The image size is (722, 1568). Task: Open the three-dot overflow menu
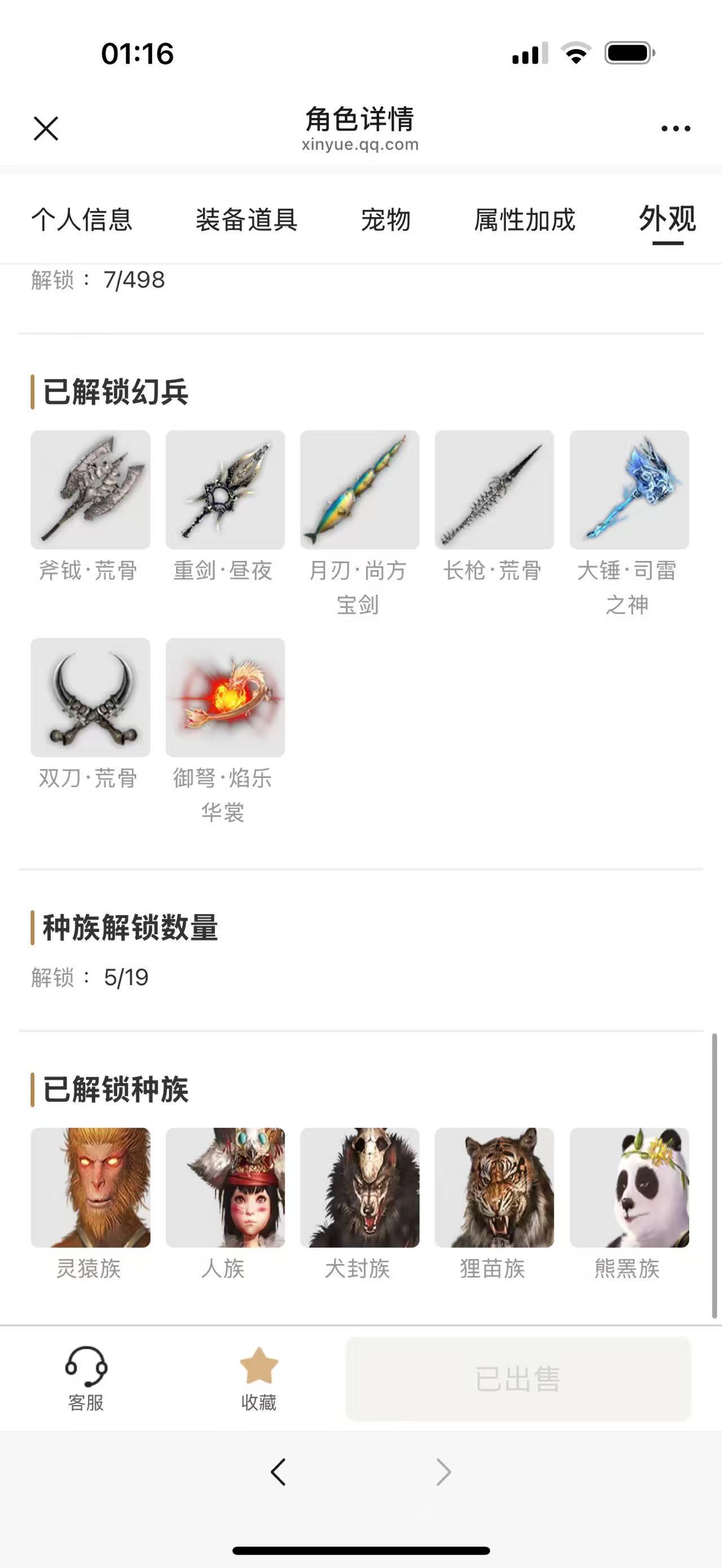pyautogui.click(x=675, y=129)
